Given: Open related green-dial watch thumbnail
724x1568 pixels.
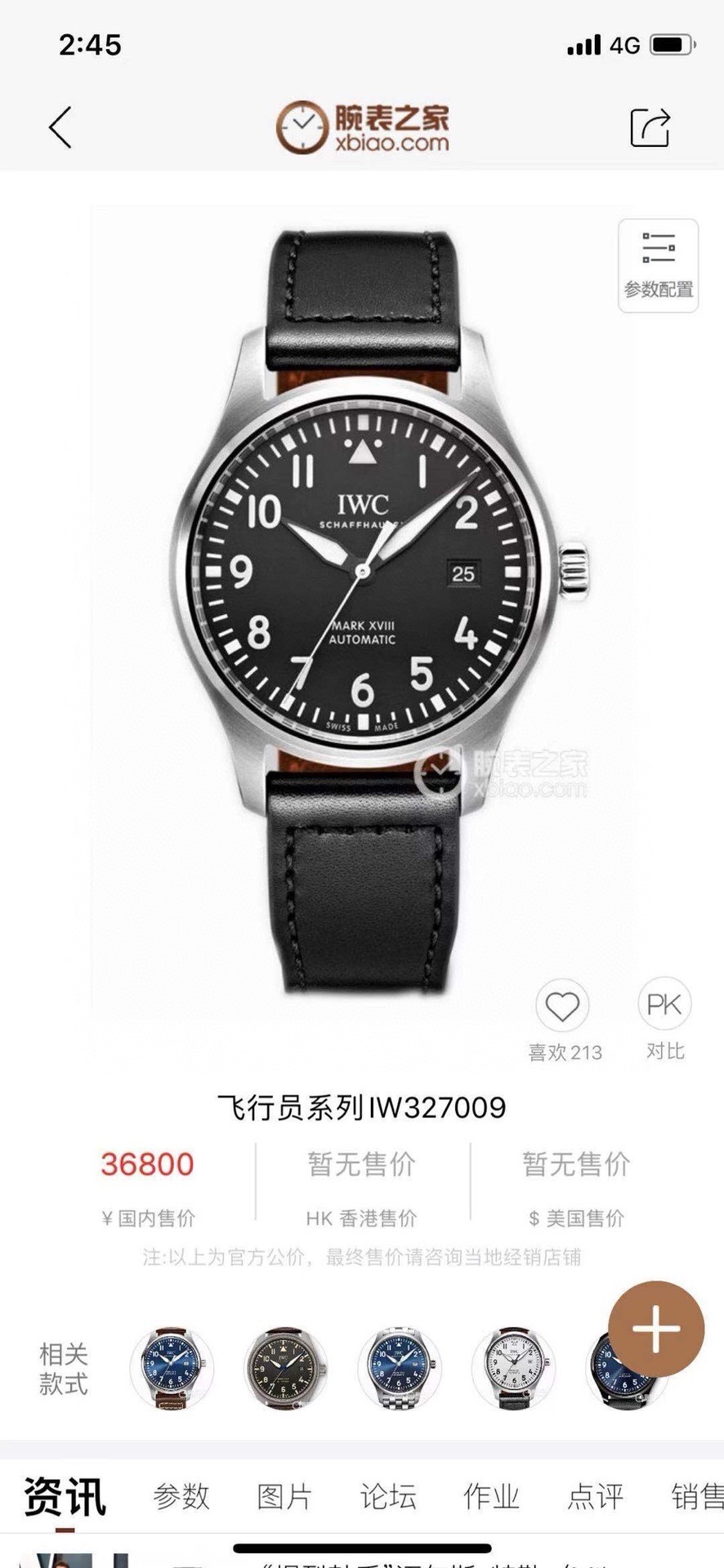Looking at the screenshot, I should [285, 1368].
